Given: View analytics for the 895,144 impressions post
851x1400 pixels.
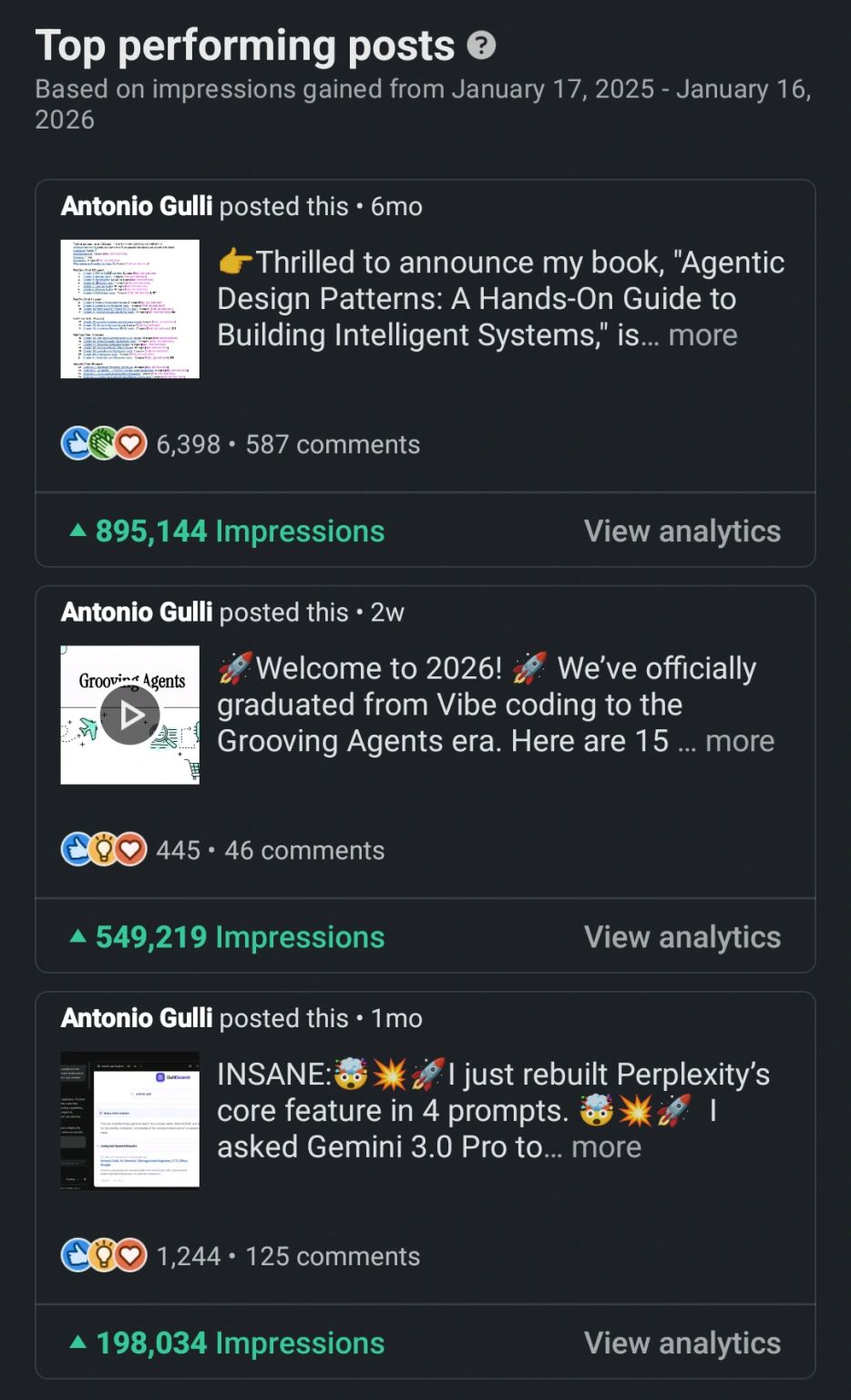Looking at the screenshot, I should [682, 531].
